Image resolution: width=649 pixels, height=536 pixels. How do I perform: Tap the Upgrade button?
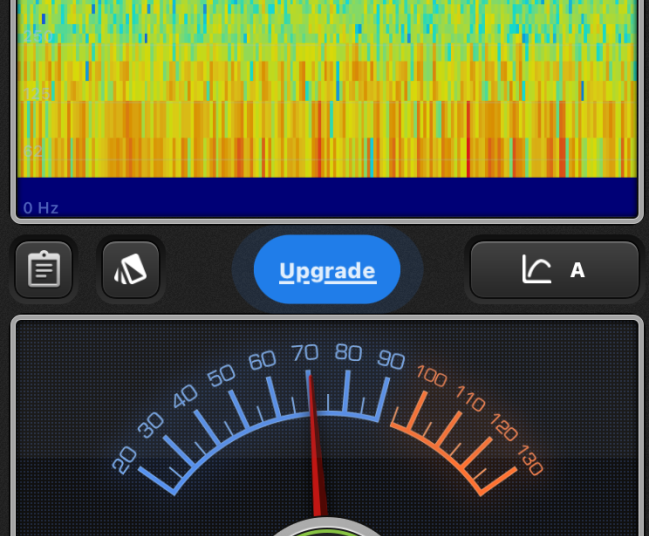(x=327, y=270)
